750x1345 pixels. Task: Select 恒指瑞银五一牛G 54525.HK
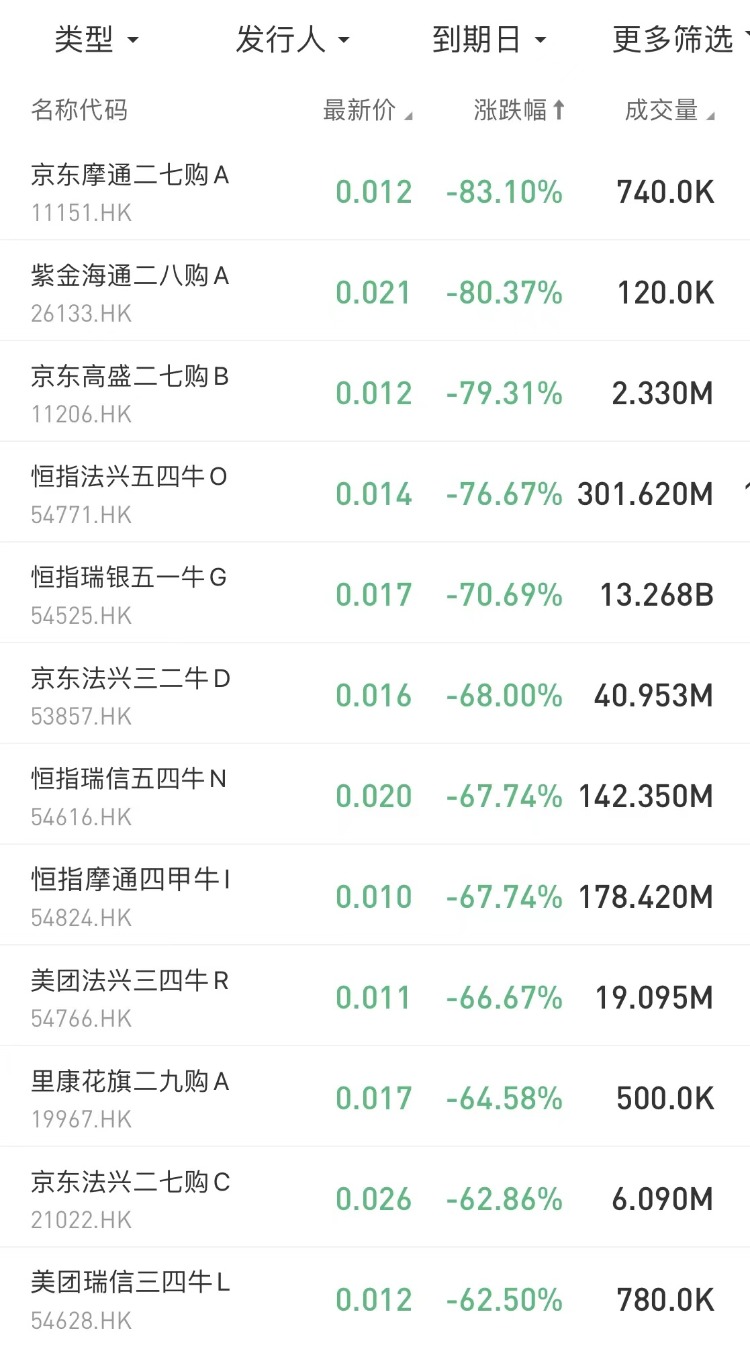(x=375, y=593)
